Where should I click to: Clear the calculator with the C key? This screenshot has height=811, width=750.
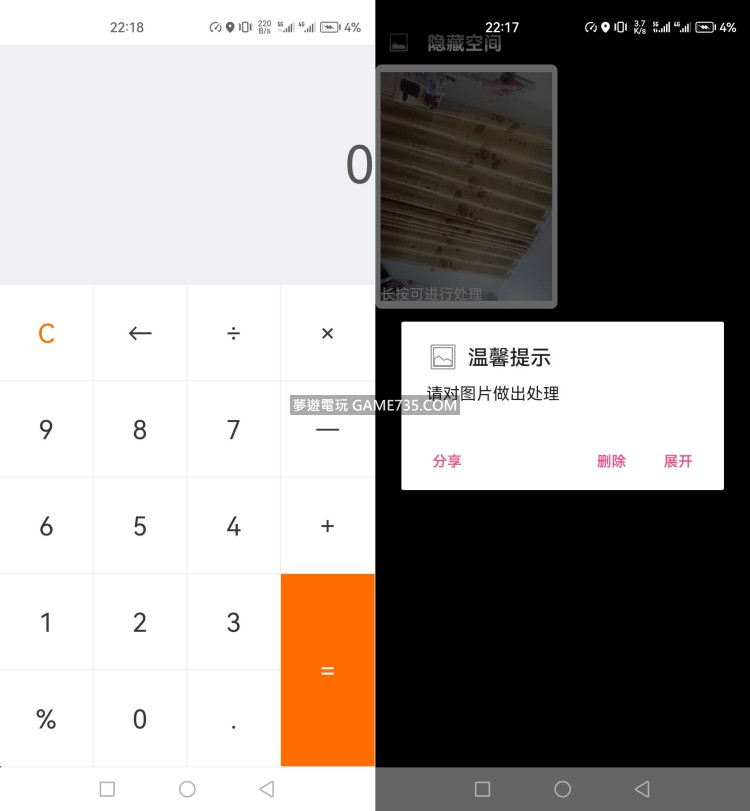tap(46, 333)
